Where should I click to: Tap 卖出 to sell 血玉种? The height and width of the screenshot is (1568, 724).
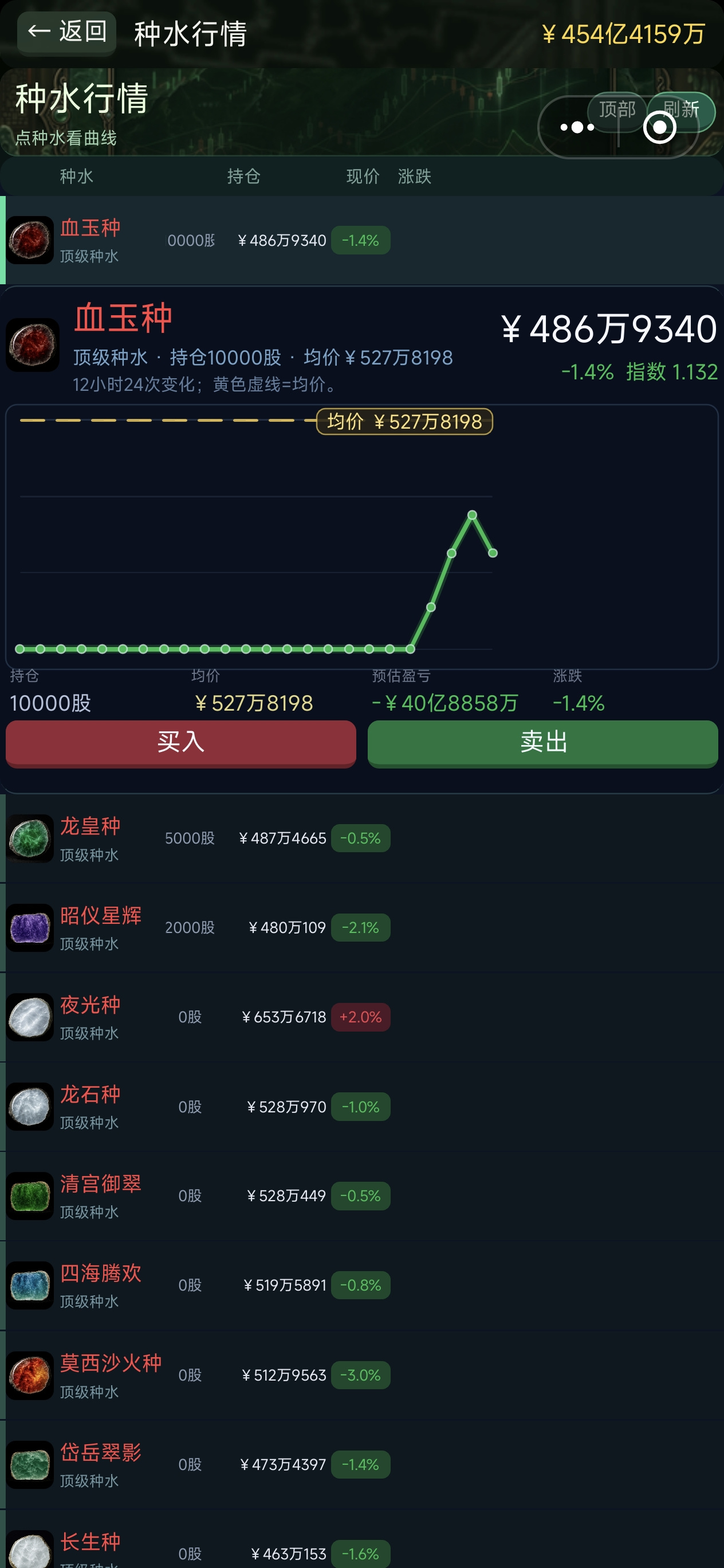click(542, 742)
